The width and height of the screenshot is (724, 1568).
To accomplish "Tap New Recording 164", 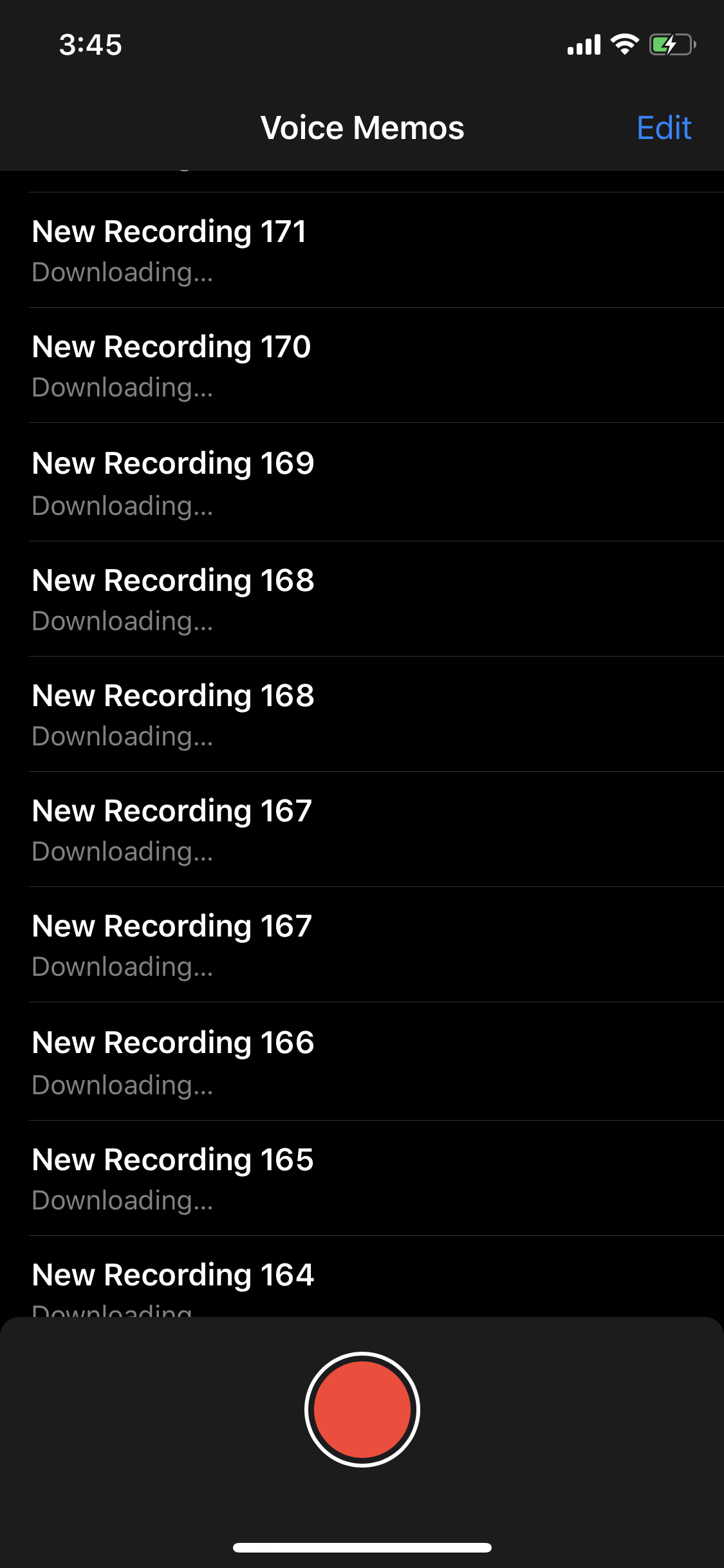I will click(x=172, y=1276).
